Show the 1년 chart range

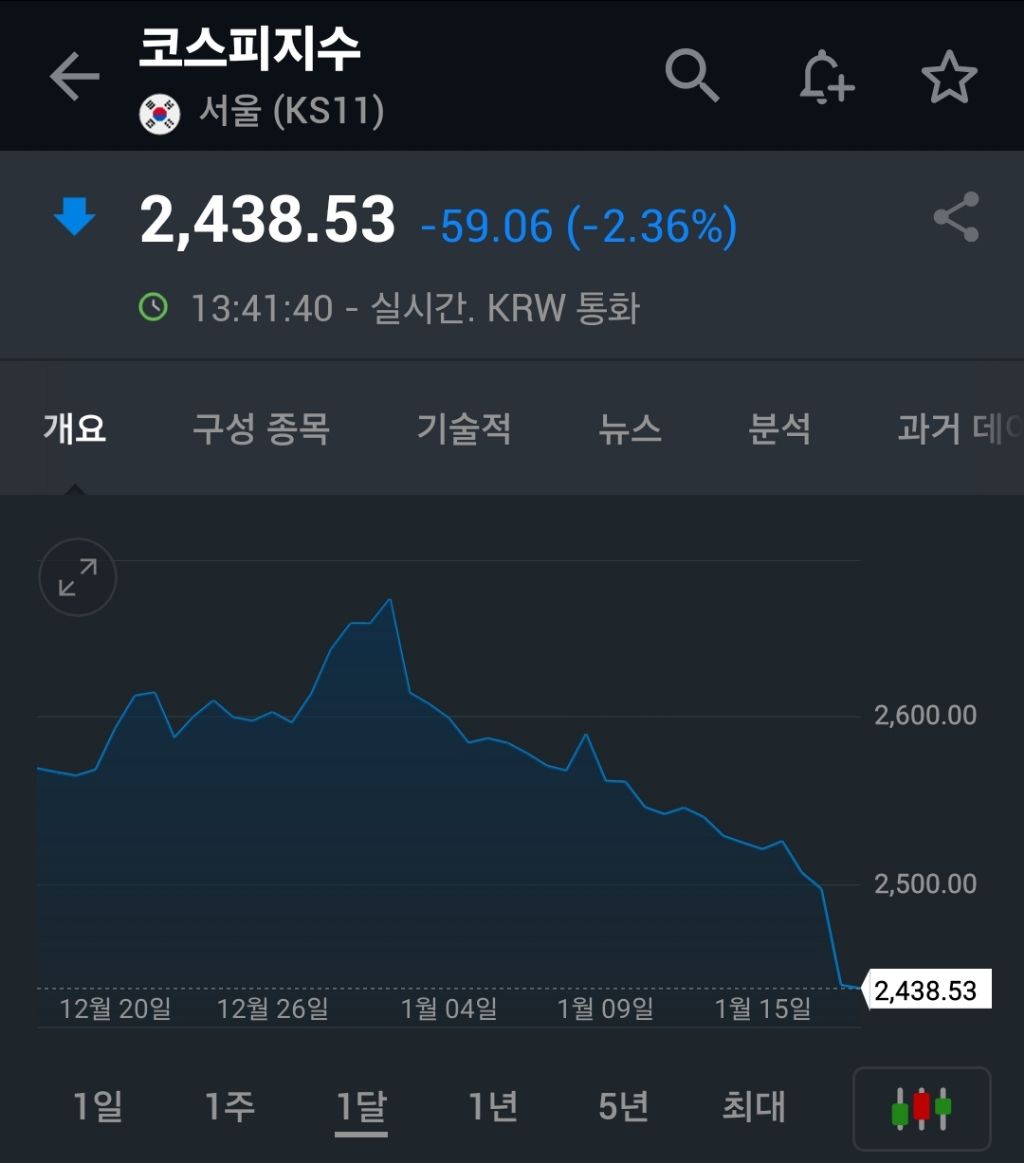coord(493,1107)
